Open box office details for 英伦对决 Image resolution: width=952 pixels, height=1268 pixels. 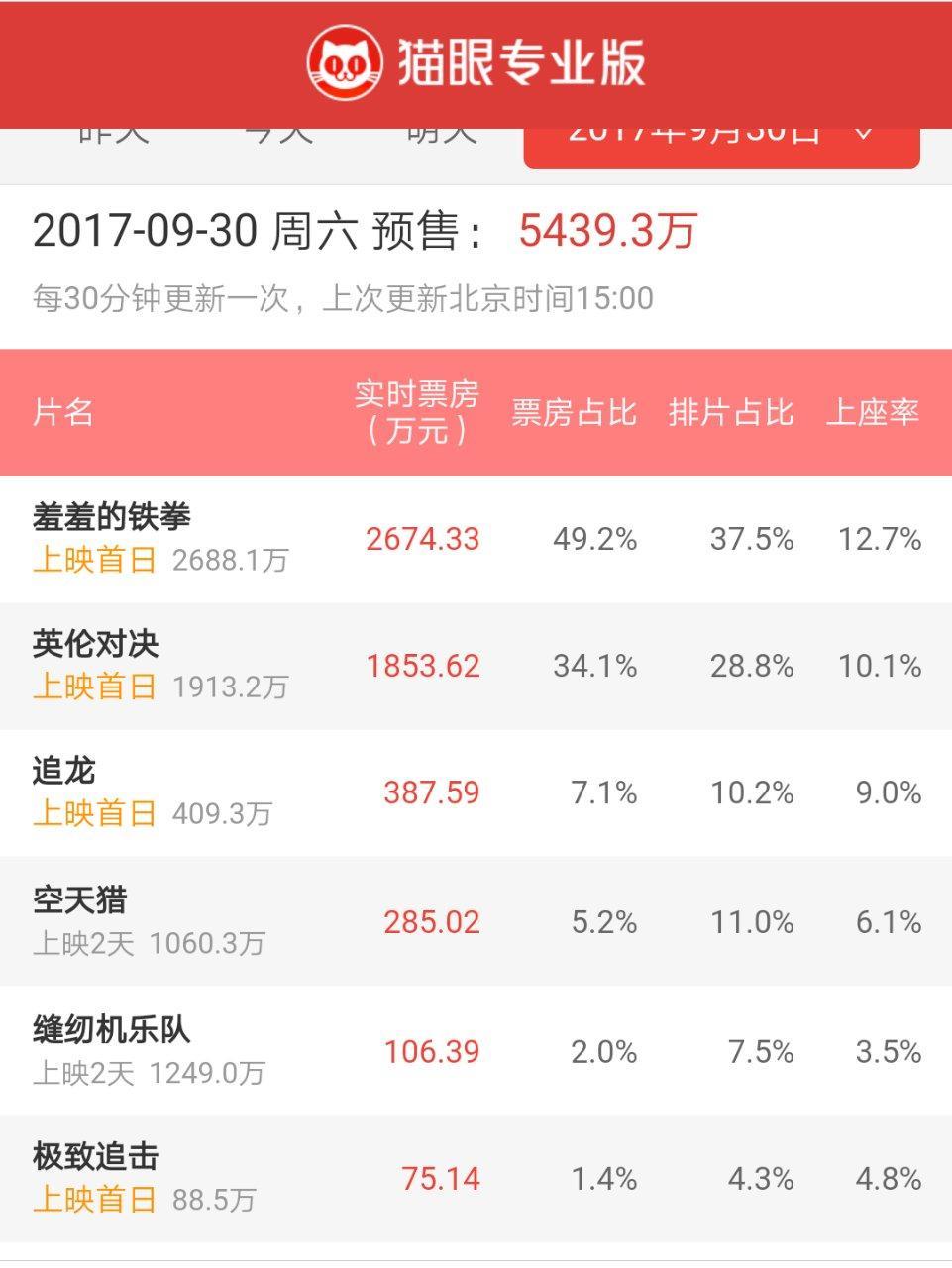click(476, 665)
